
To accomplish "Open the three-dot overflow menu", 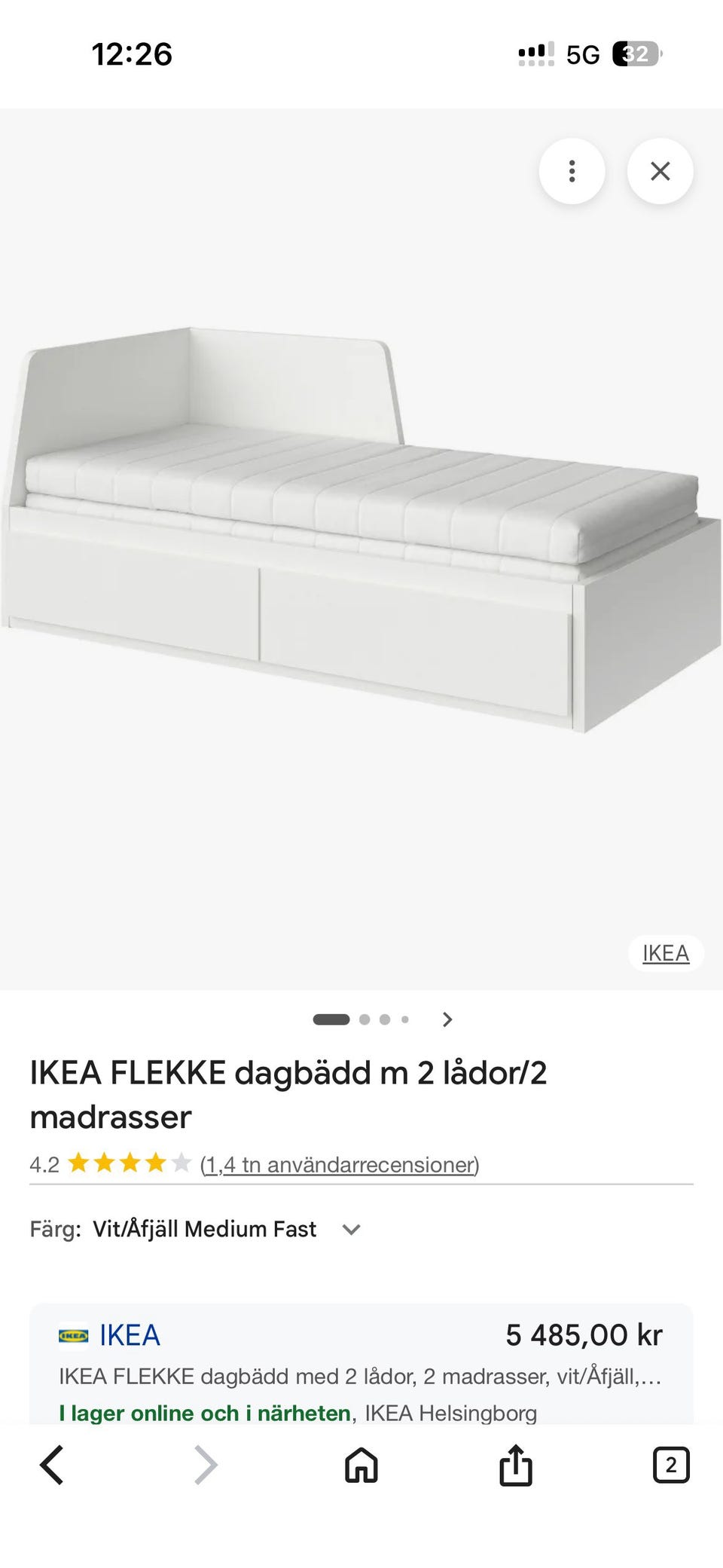I will 572,171.
